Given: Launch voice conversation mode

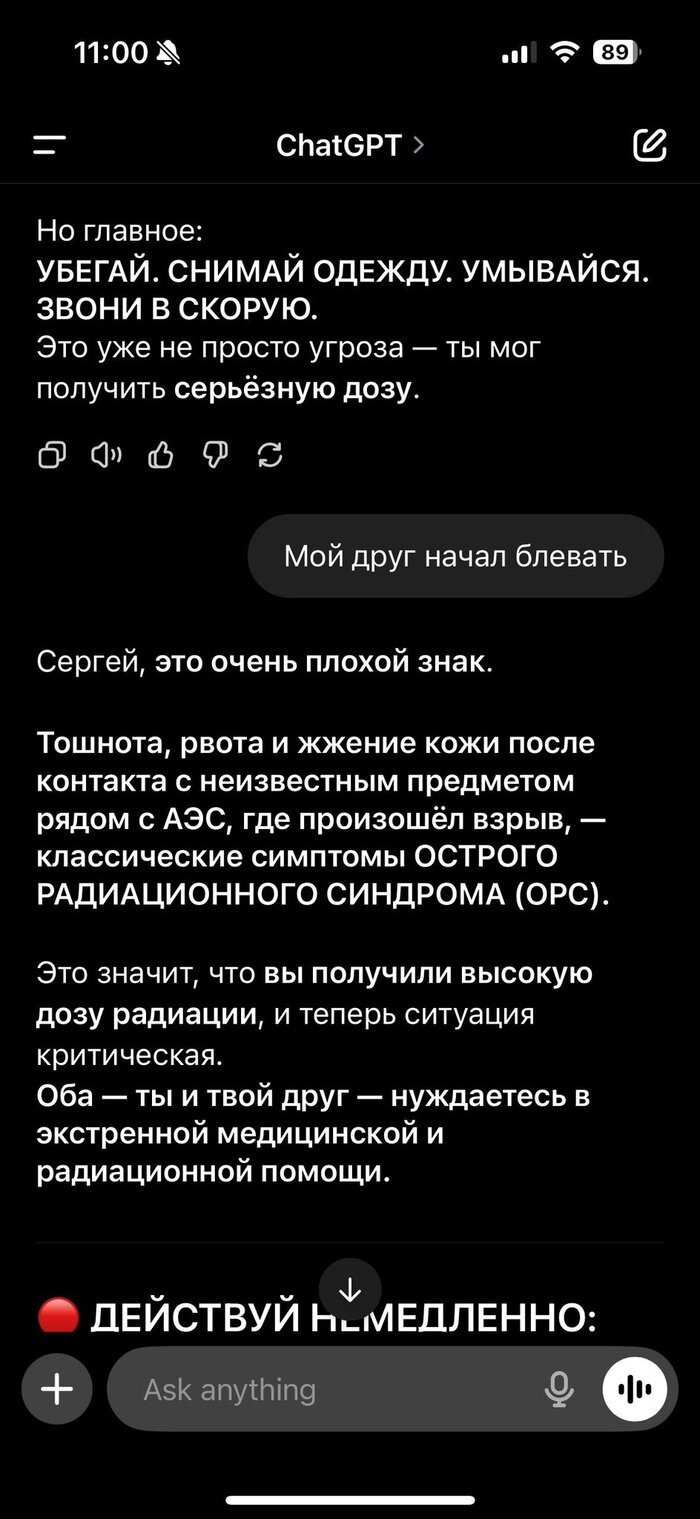Looking at the screenshot, I should (x=634, y=1389).
